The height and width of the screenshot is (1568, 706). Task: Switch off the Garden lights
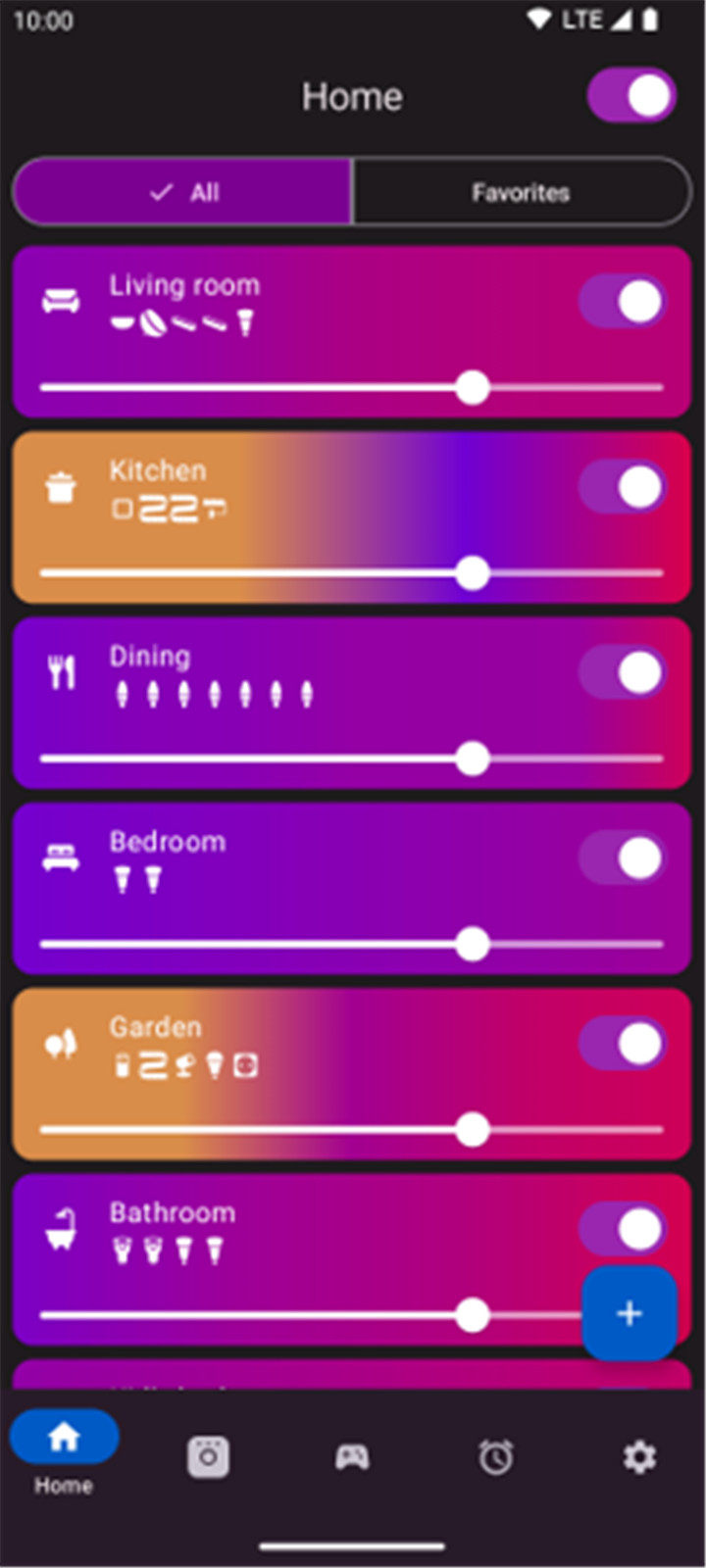click(622, 1044)
